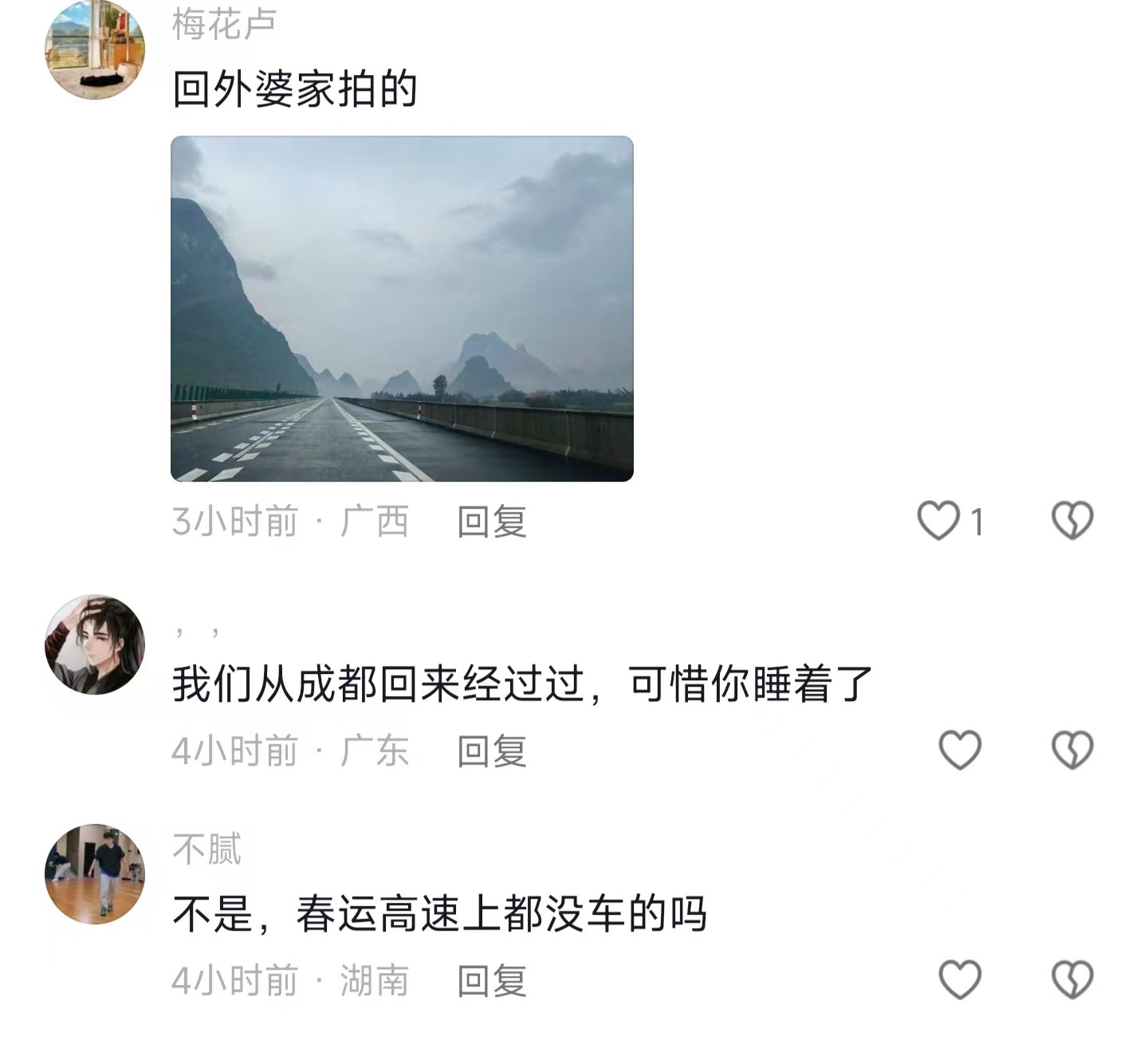Reply to the comment from 广东
Viewport: 1148px width, 1040px height.
(491, 751)
